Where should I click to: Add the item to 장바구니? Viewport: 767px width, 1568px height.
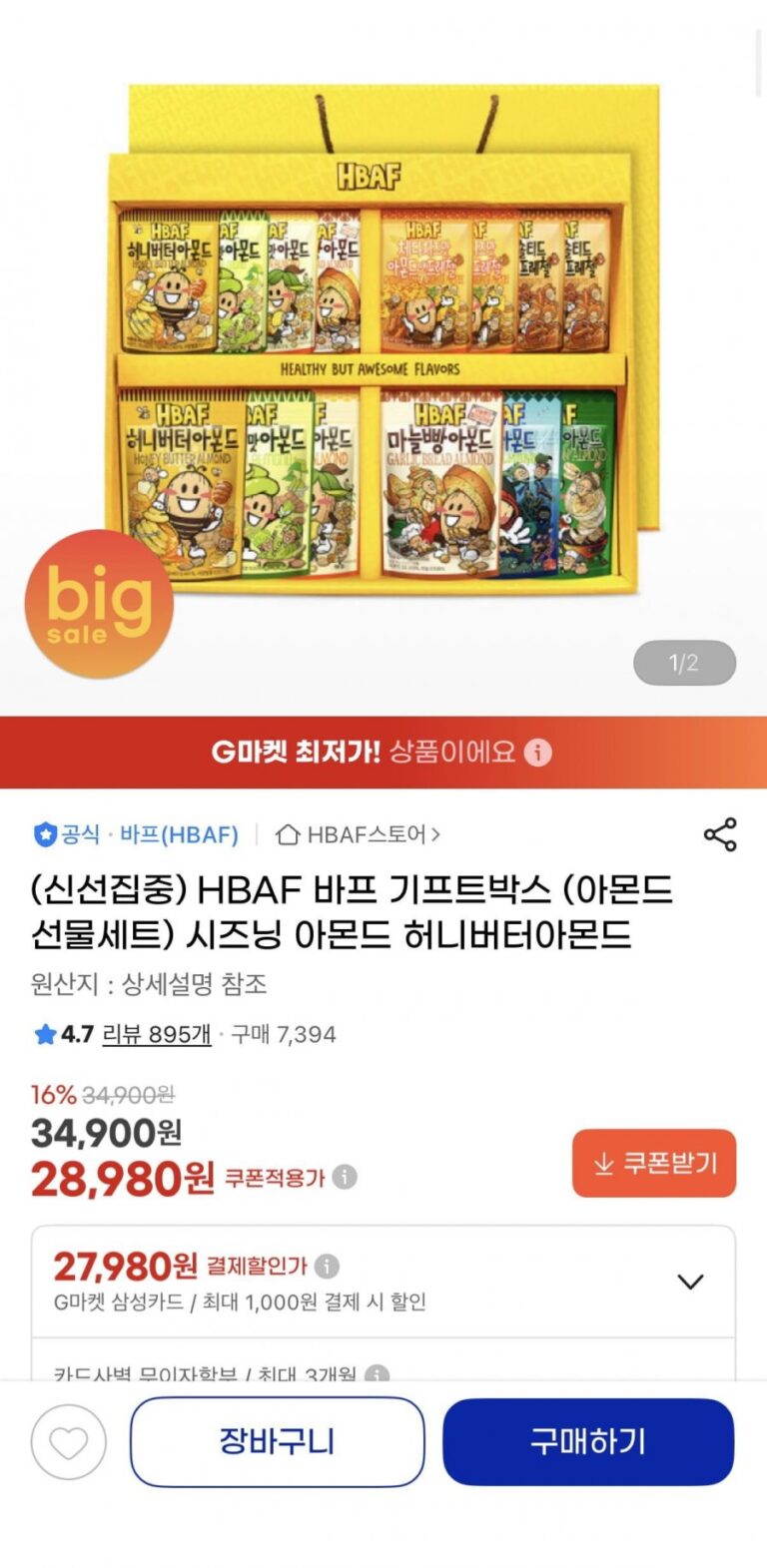coord(277,1441)
